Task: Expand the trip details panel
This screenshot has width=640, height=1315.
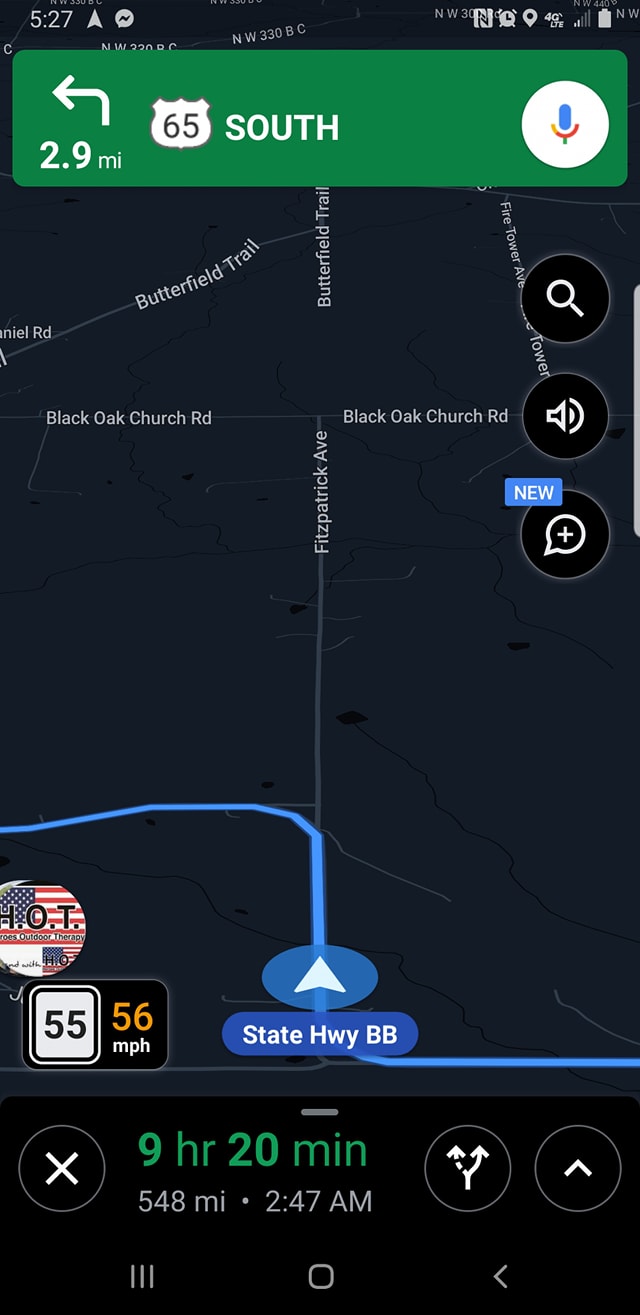Action: [x=578, y=1169]
